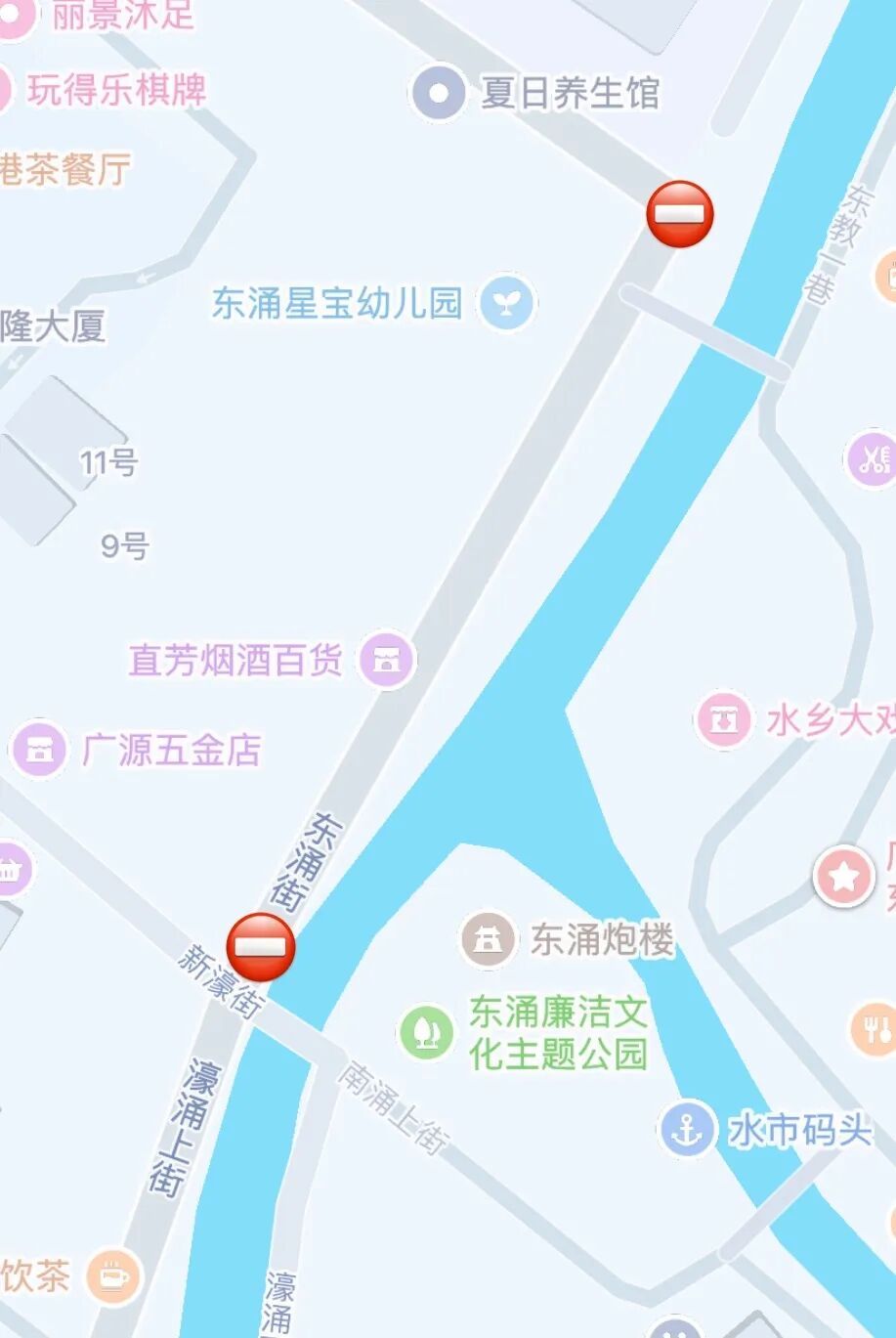This screenshot has width=896, height=1338.
Task: Tap the road closure sign near 新濠街
Action: [x=261, y=947]
